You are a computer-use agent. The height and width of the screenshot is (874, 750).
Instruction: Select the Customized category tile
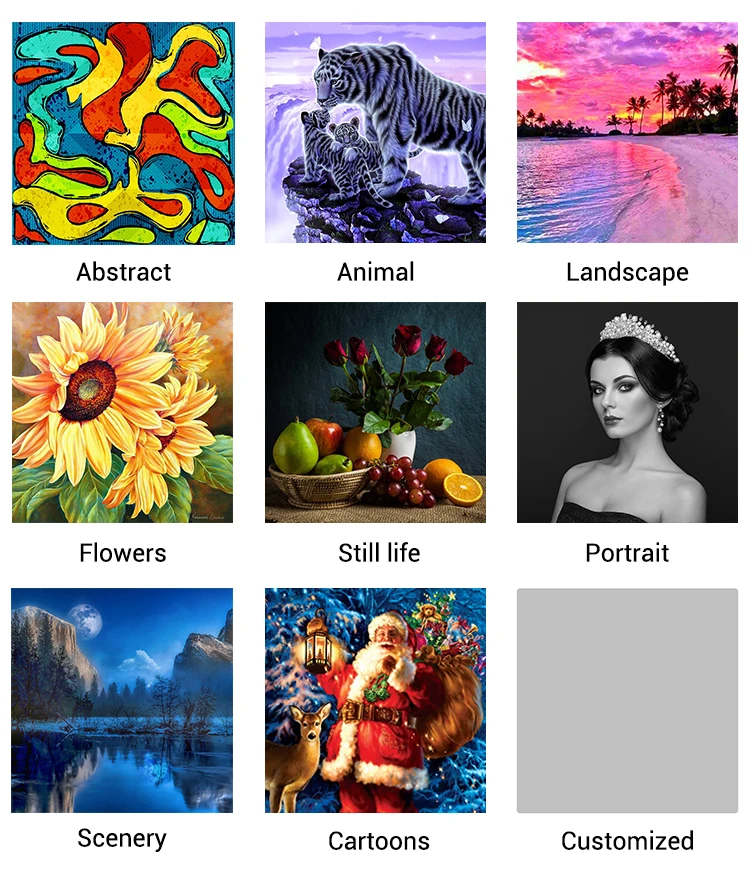tap(627, 700)
